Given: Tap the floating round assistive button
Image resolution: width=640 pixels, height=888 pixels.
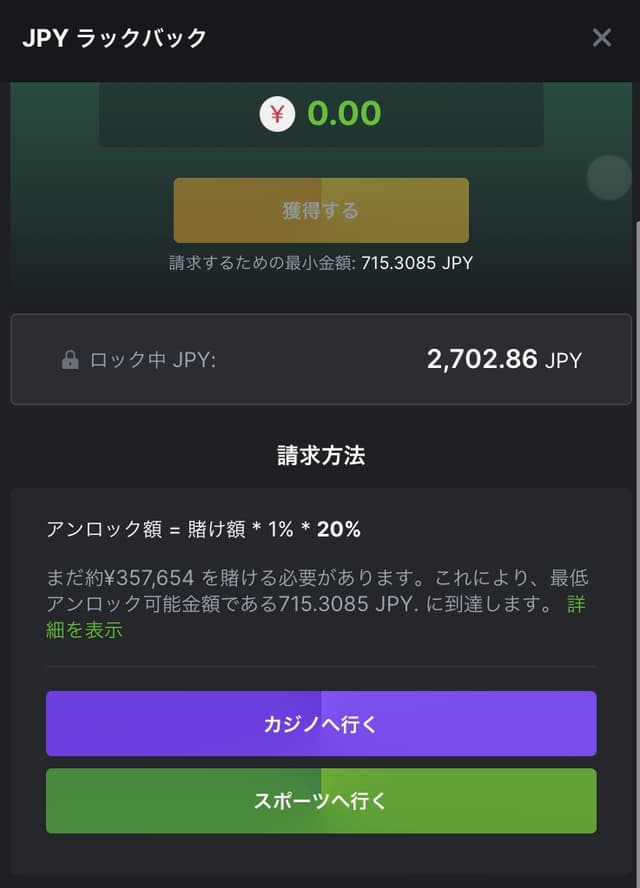Looking at the screenshot, I should [608, 178].
